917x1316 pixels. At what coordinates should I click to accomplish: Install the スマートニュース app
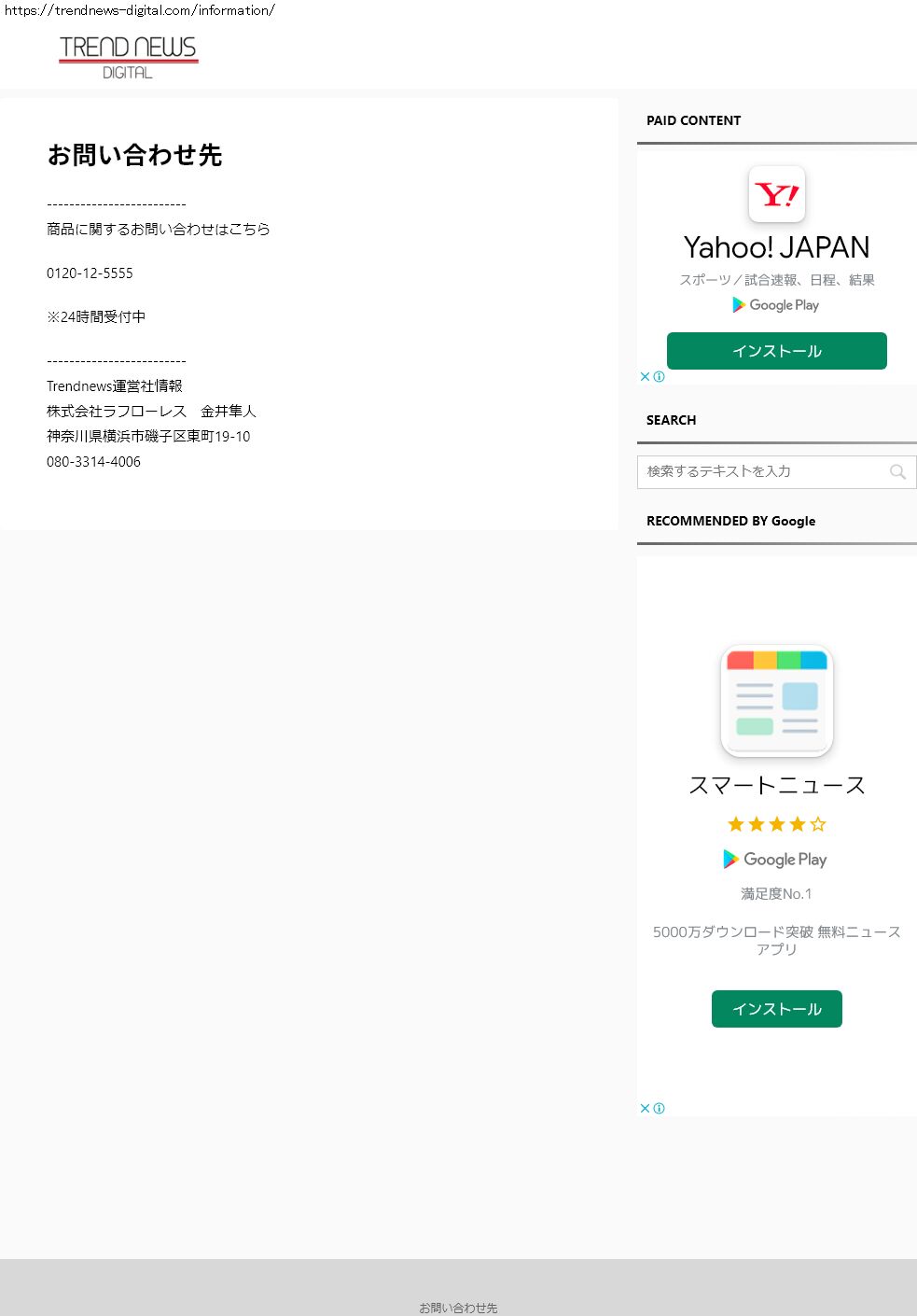tap(776, 1009)
